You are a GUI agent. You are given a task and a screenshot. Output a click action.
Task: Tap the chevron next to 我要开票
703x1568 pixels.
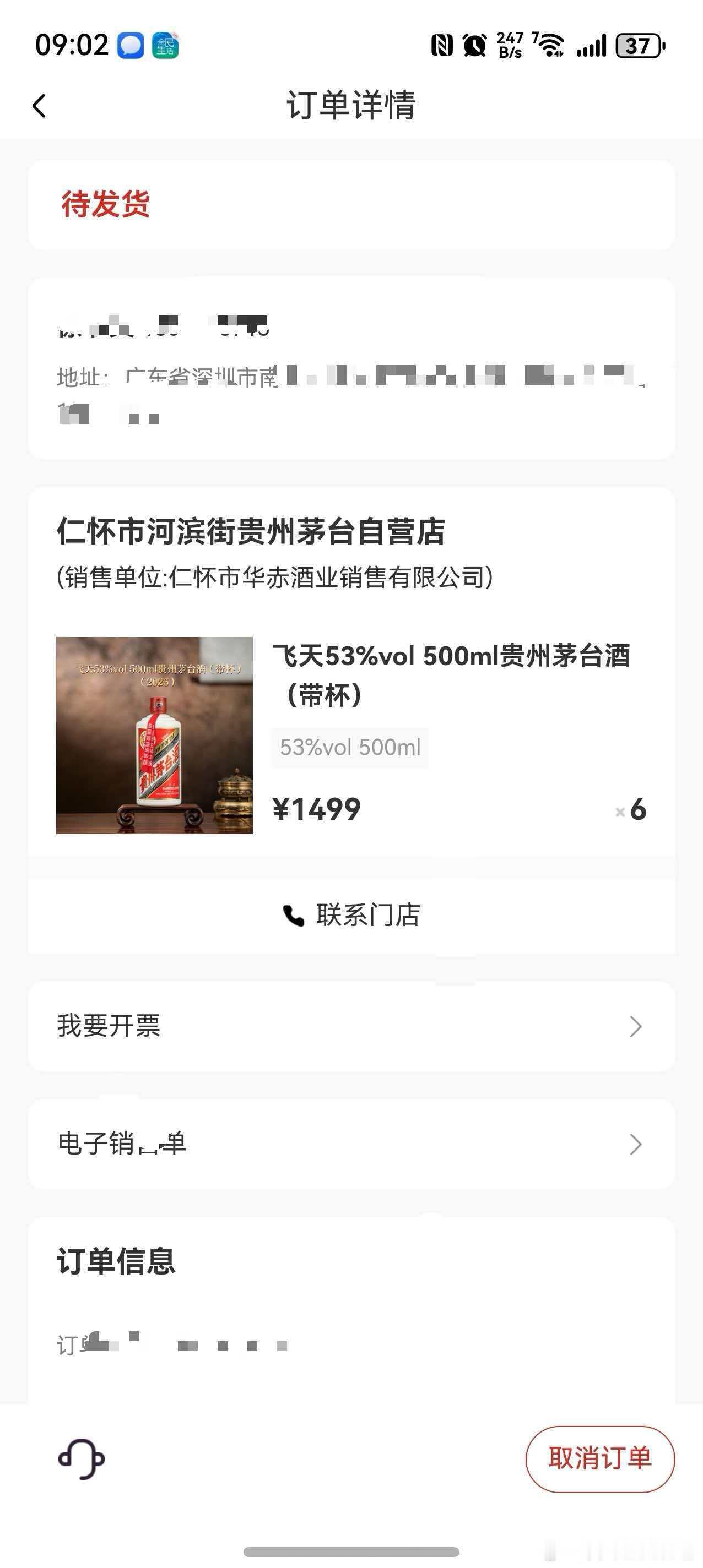click(x=636, y=1027)
